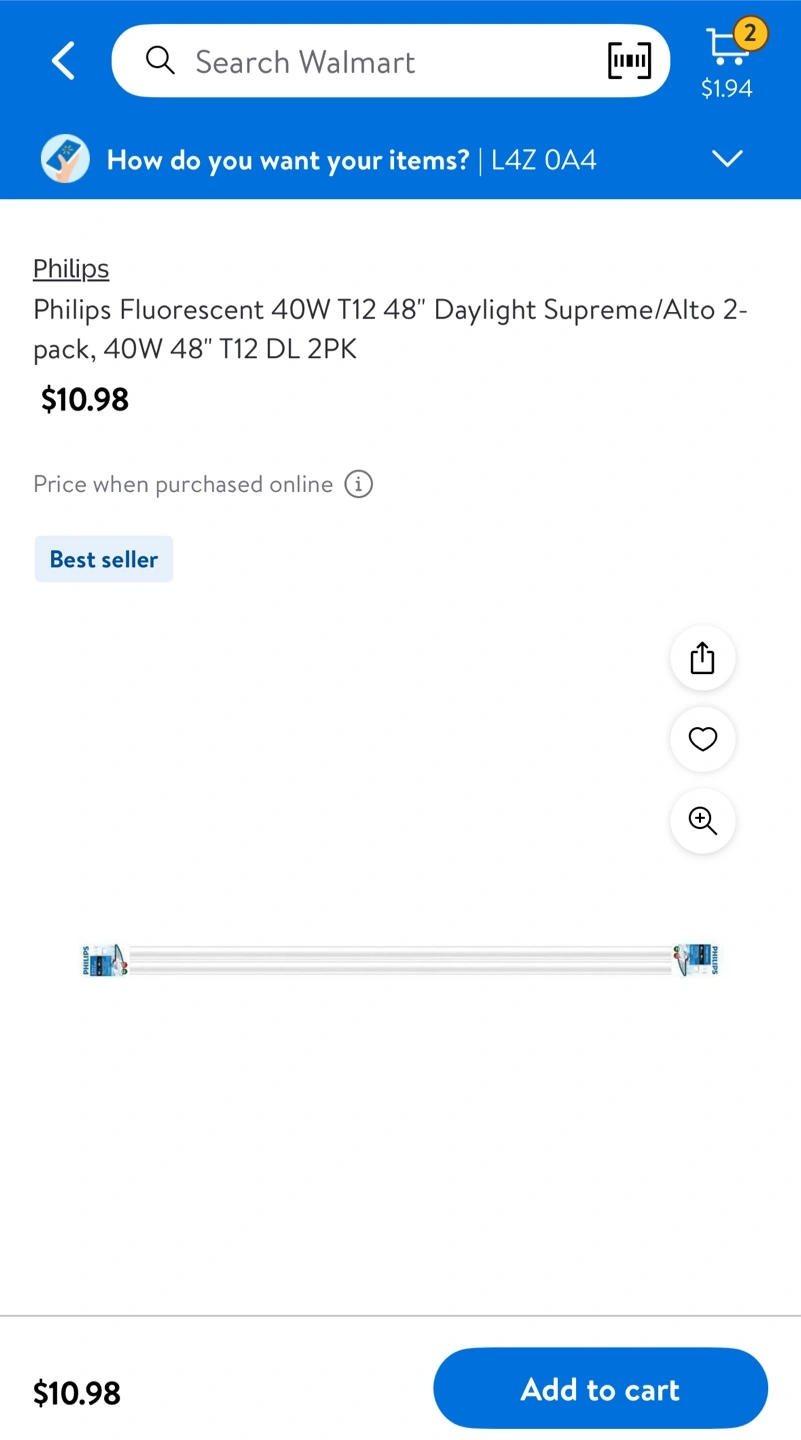The width and height of the screenshot is (801, 1440).
Task: Add to cart
Action: [x=600, y=1388]
